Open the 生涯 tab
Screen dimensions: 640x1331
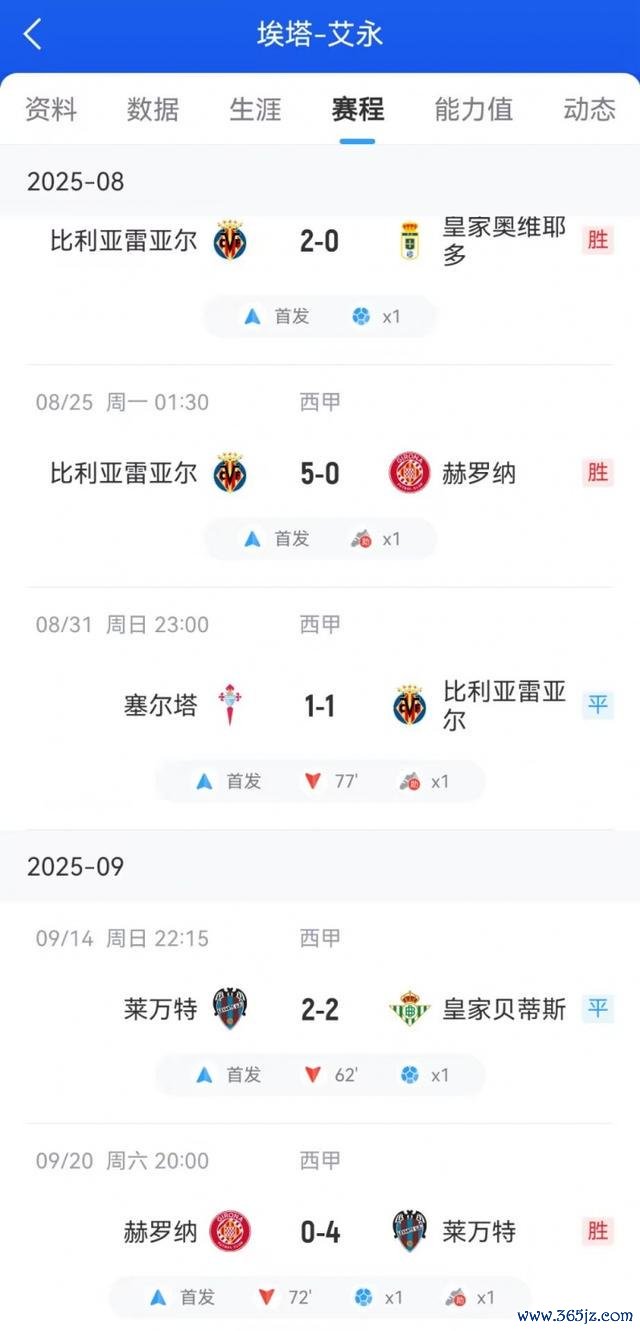tap(255, 109)
